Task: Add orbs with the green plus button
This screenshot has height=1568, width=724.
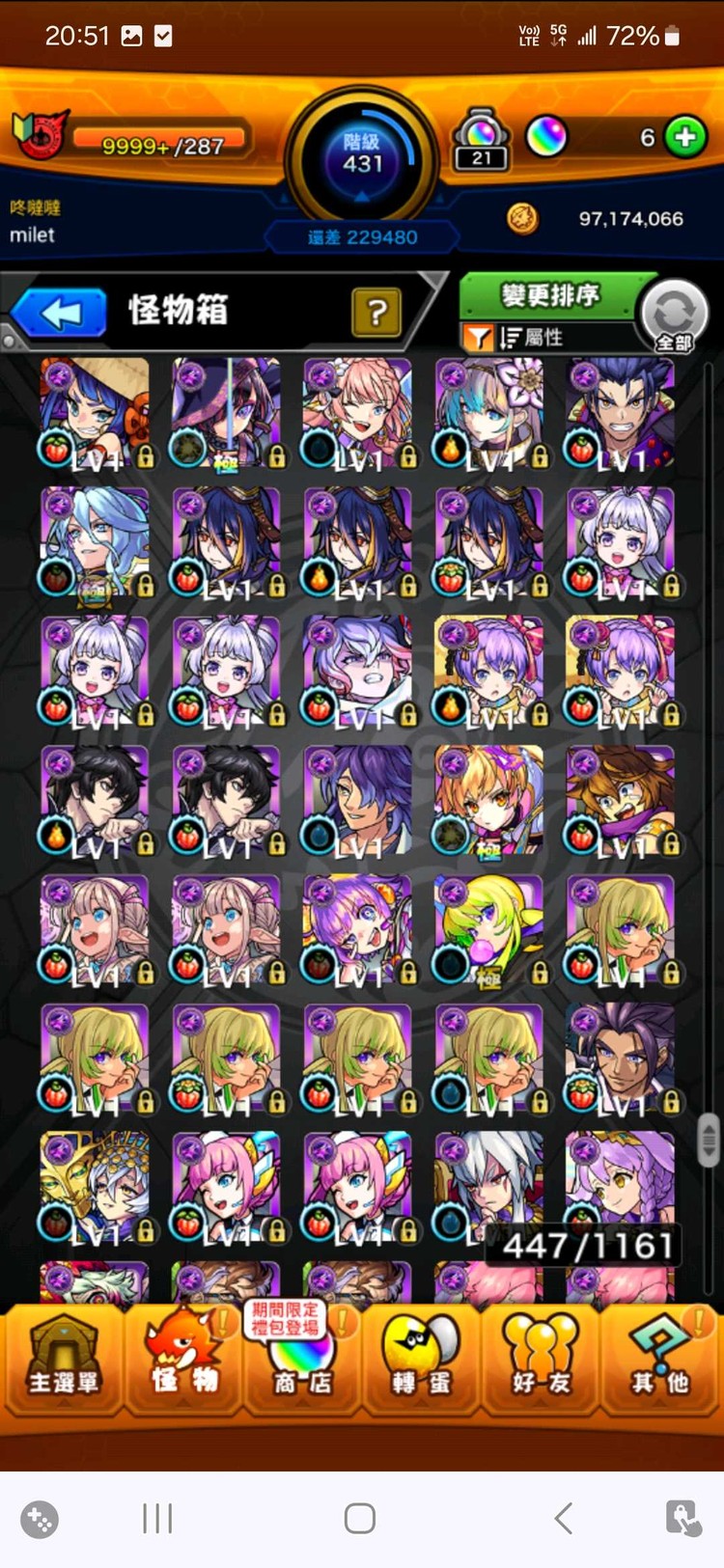Action: 685,138
